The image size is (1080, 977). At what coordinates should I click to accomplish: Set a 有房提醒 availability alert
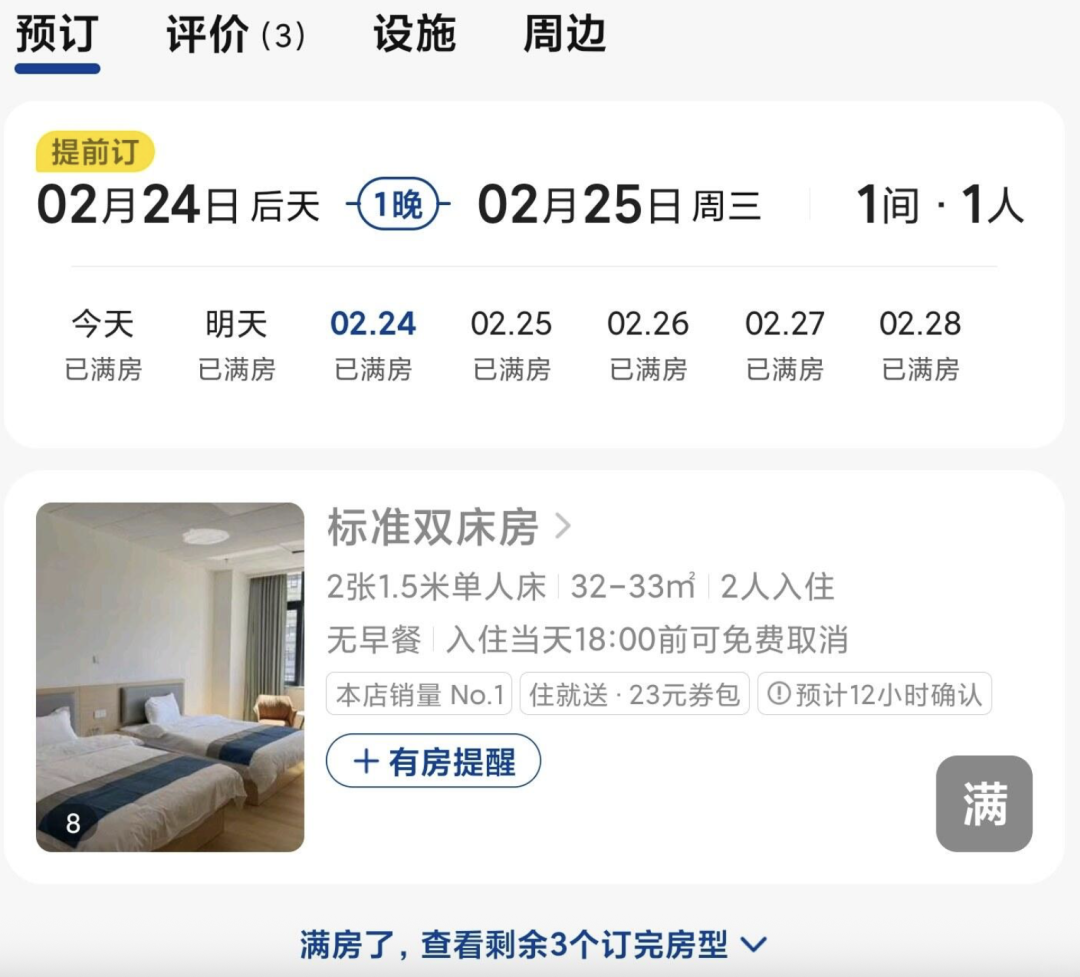click(x=433, y=762)
